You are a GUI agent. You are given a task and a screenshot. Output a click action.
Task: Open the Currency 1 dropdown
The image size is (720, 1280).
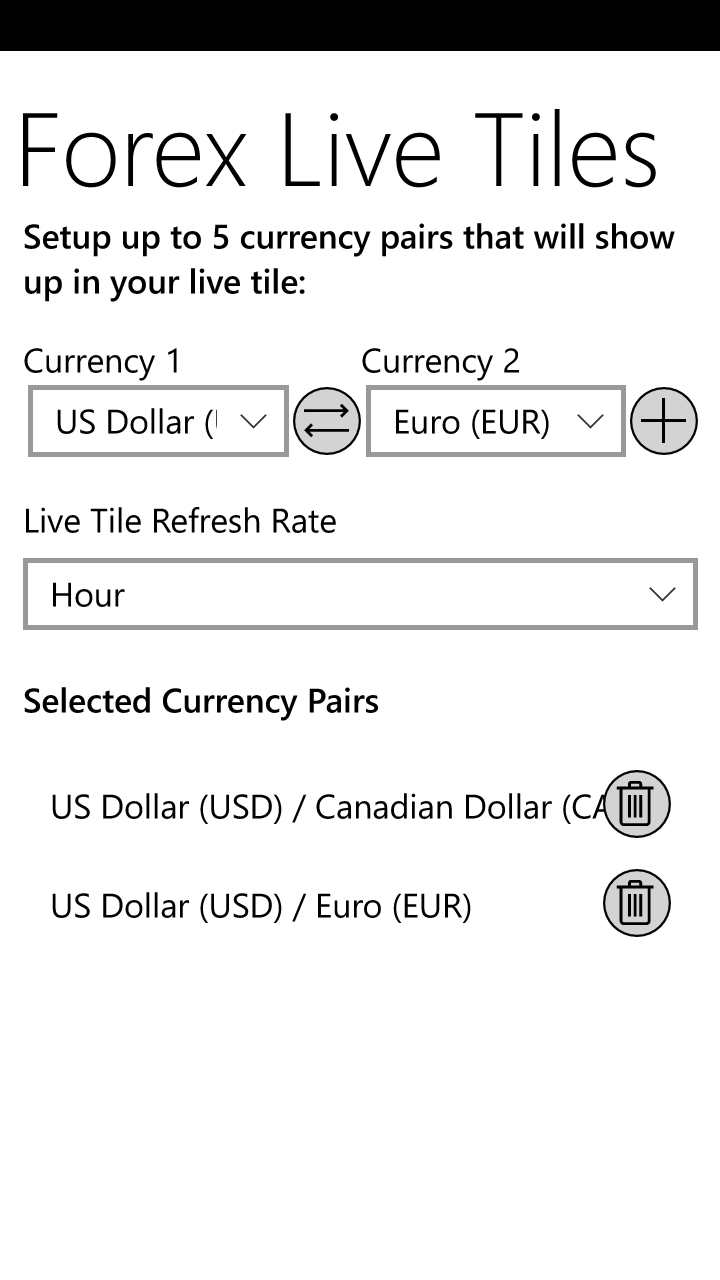[x=157, y=421]
